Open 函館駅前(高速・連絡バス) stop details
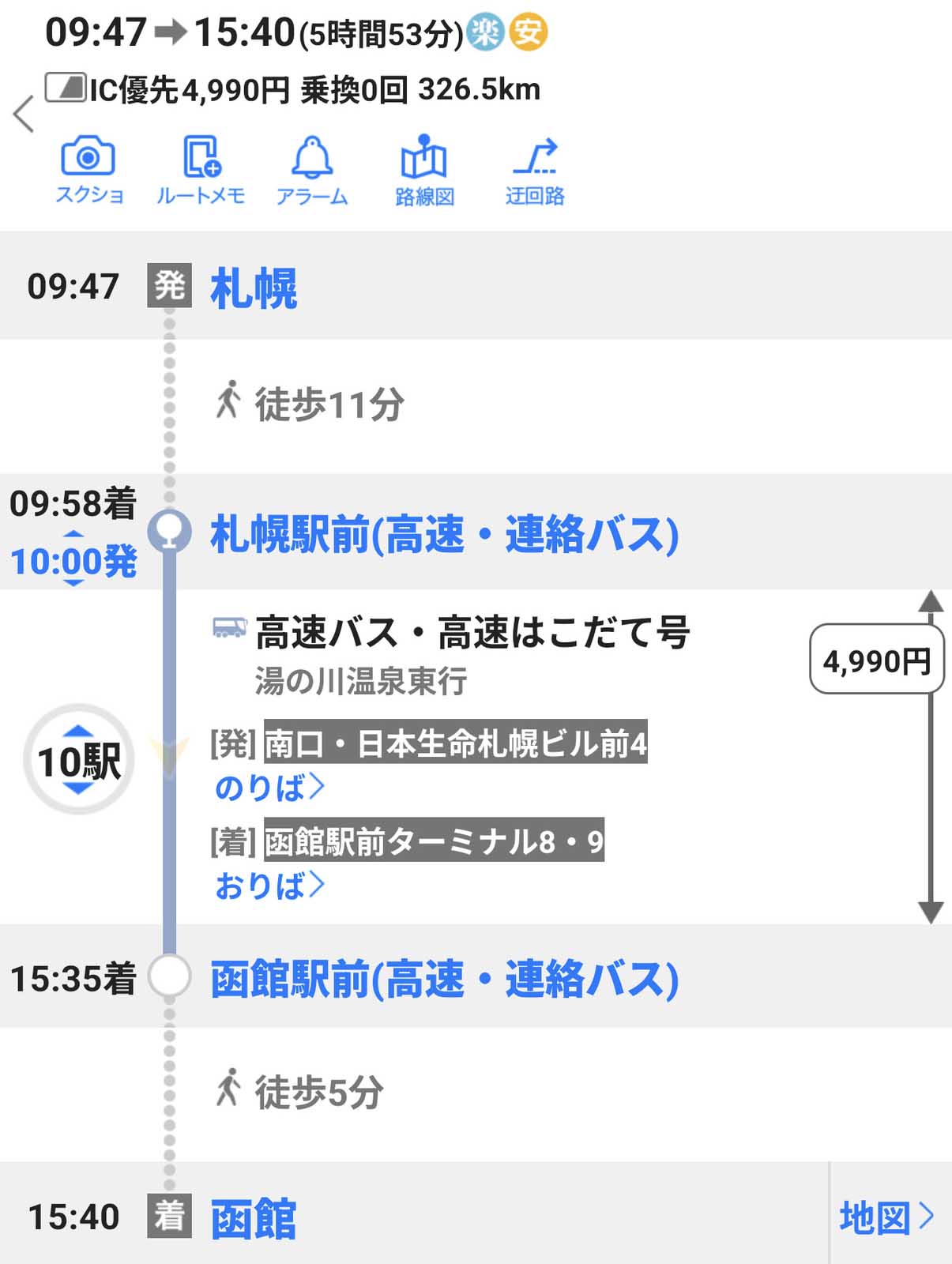952x1264 pixels. pos(444,978)
